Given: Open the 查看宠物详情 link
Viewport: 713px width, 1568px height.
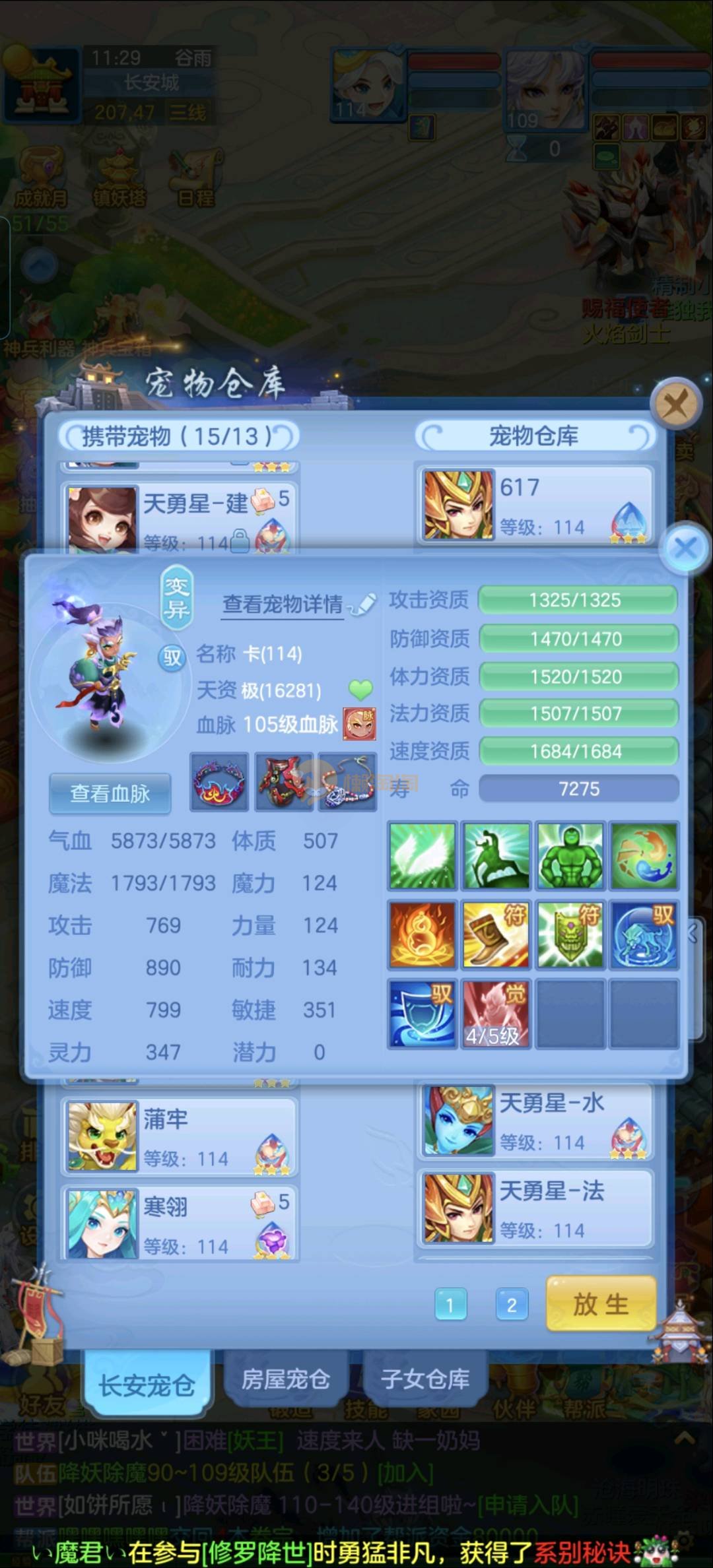Looking at the screenshot, I should click(x=283, y=604).
